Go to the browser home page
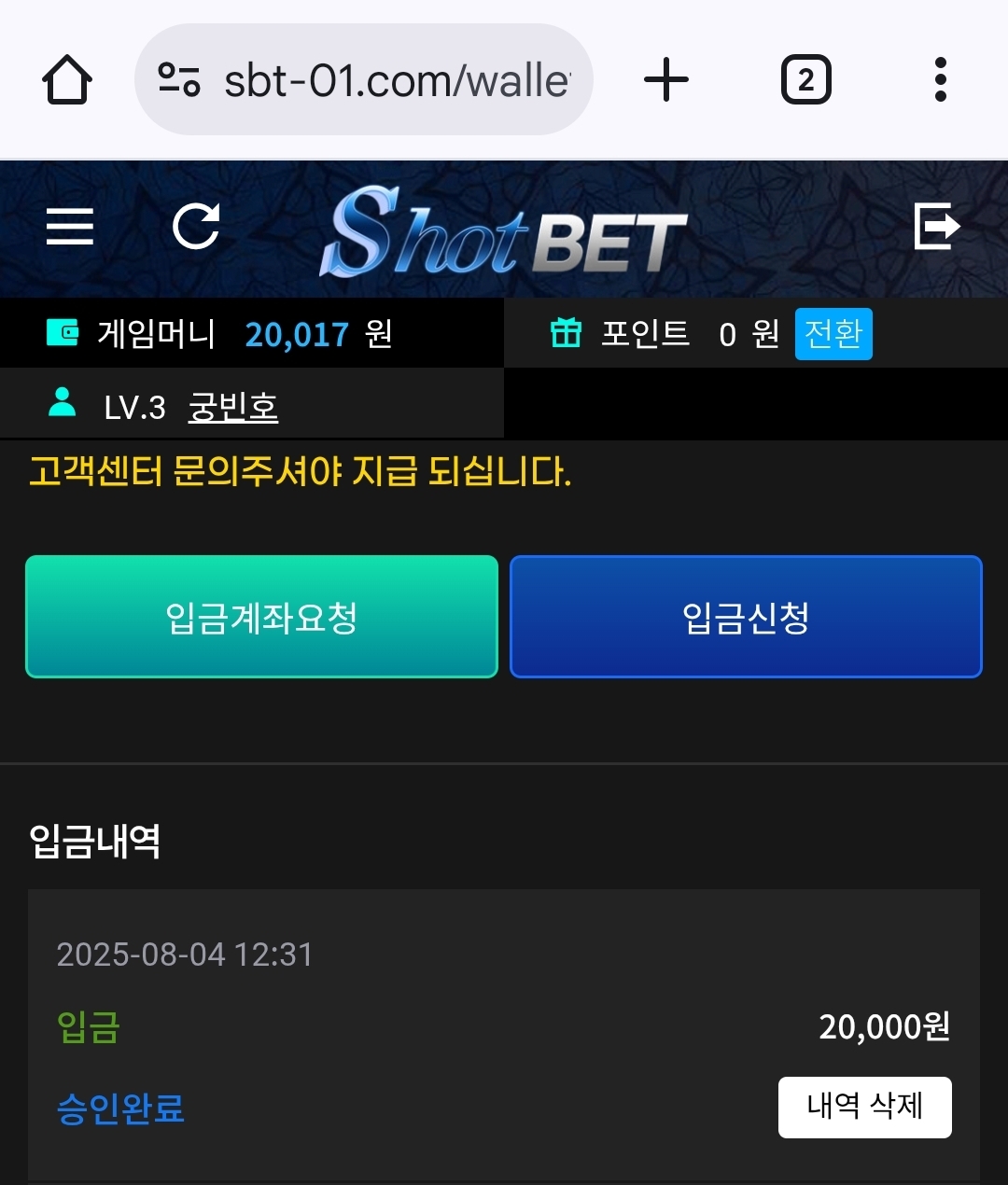Image resolution: width=1008 pixels, height=1185 pixels. [67, 80]
